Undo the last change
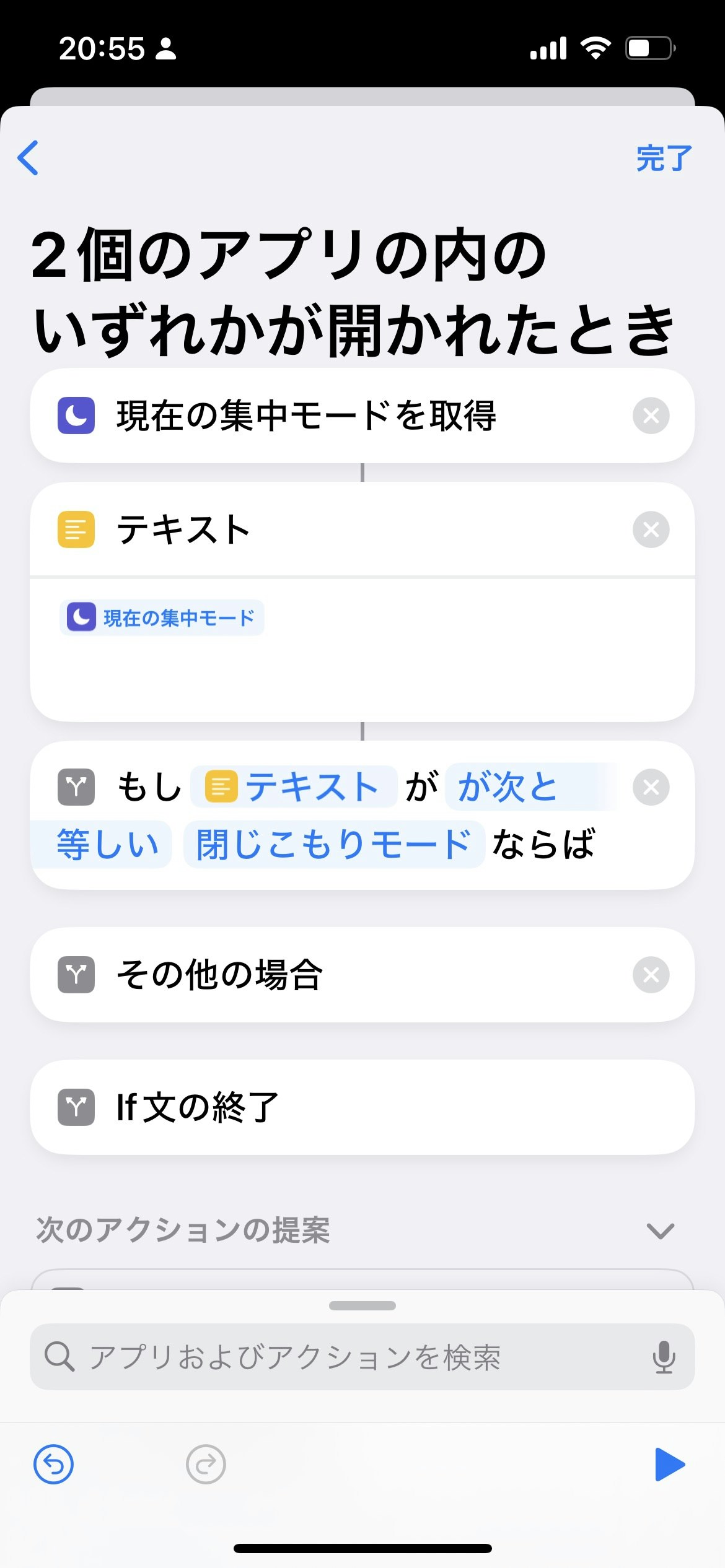 [x=53, y=1465]
